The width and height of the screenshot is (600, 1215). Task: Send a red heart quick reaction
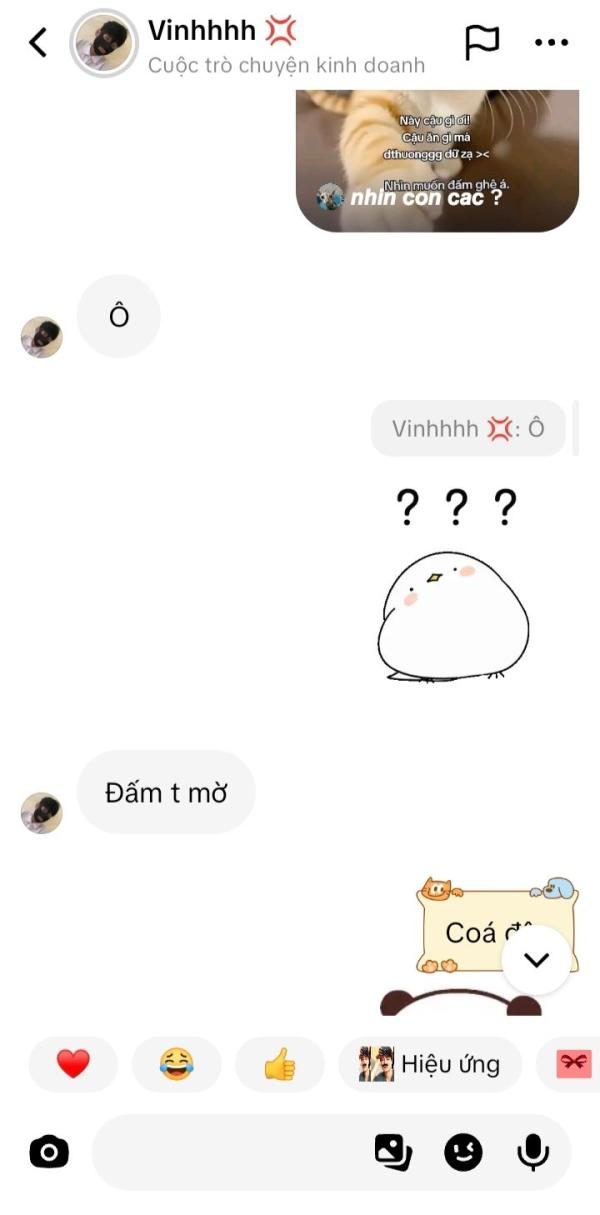(73, 1064)
